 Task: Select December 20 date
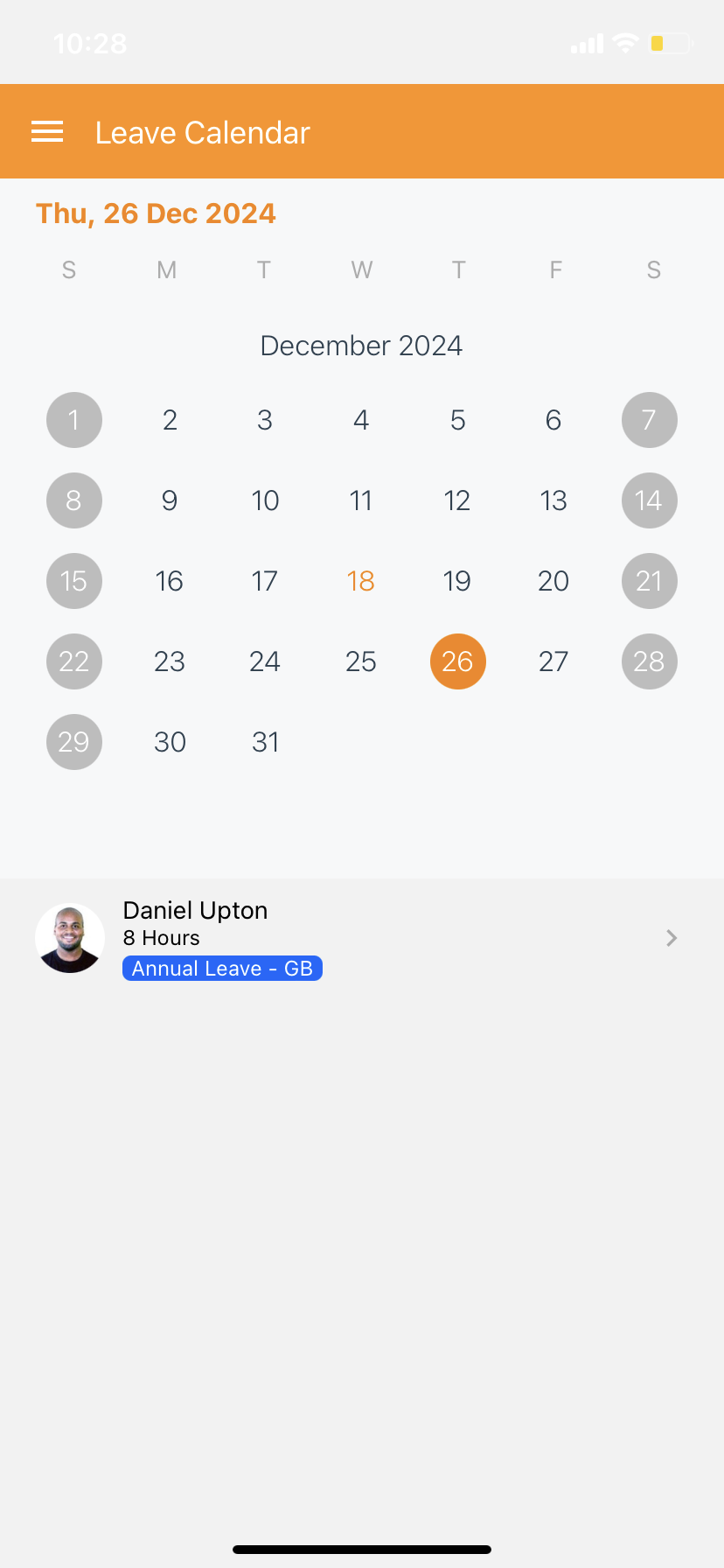coord(553,581)
